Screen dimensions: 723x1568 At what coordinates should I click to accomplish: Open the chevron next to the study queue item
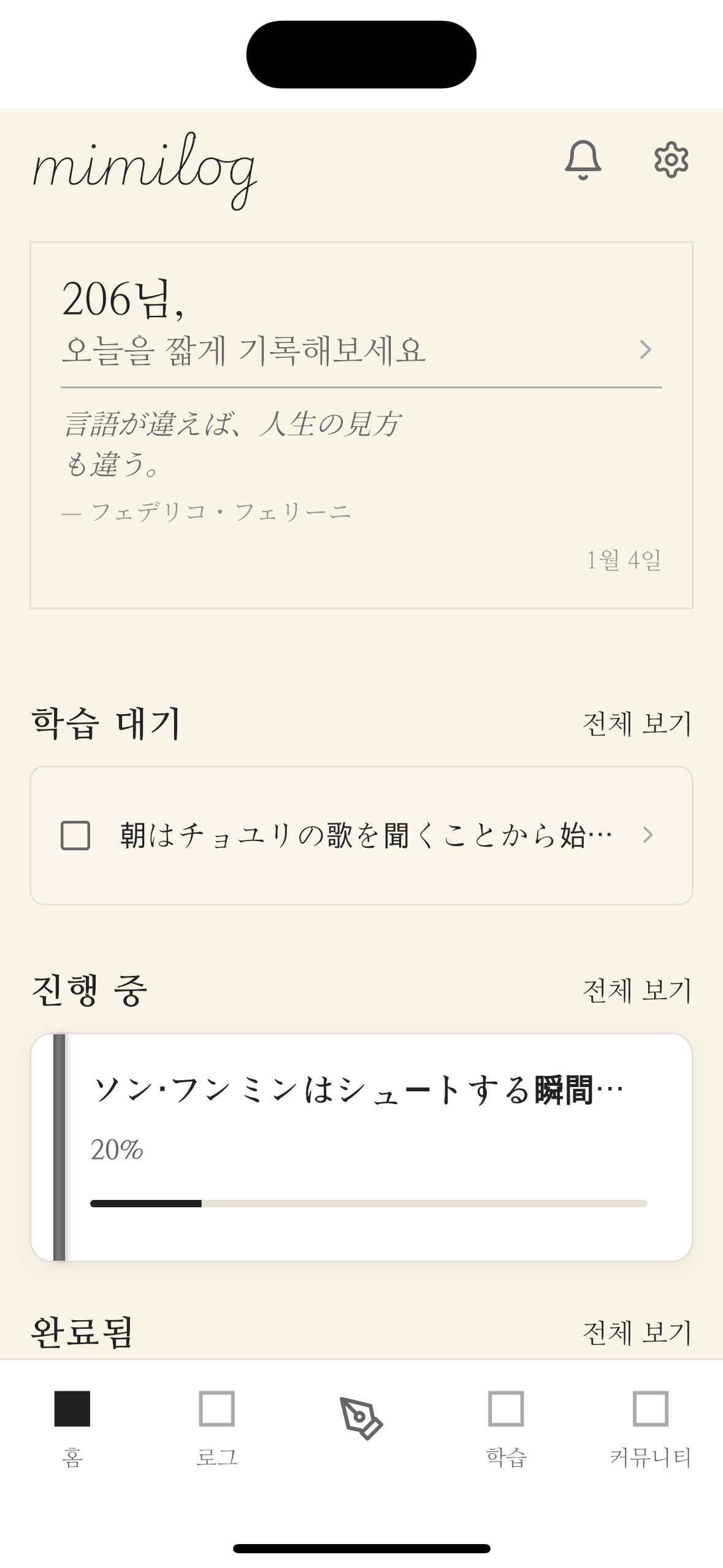point(648,834)
